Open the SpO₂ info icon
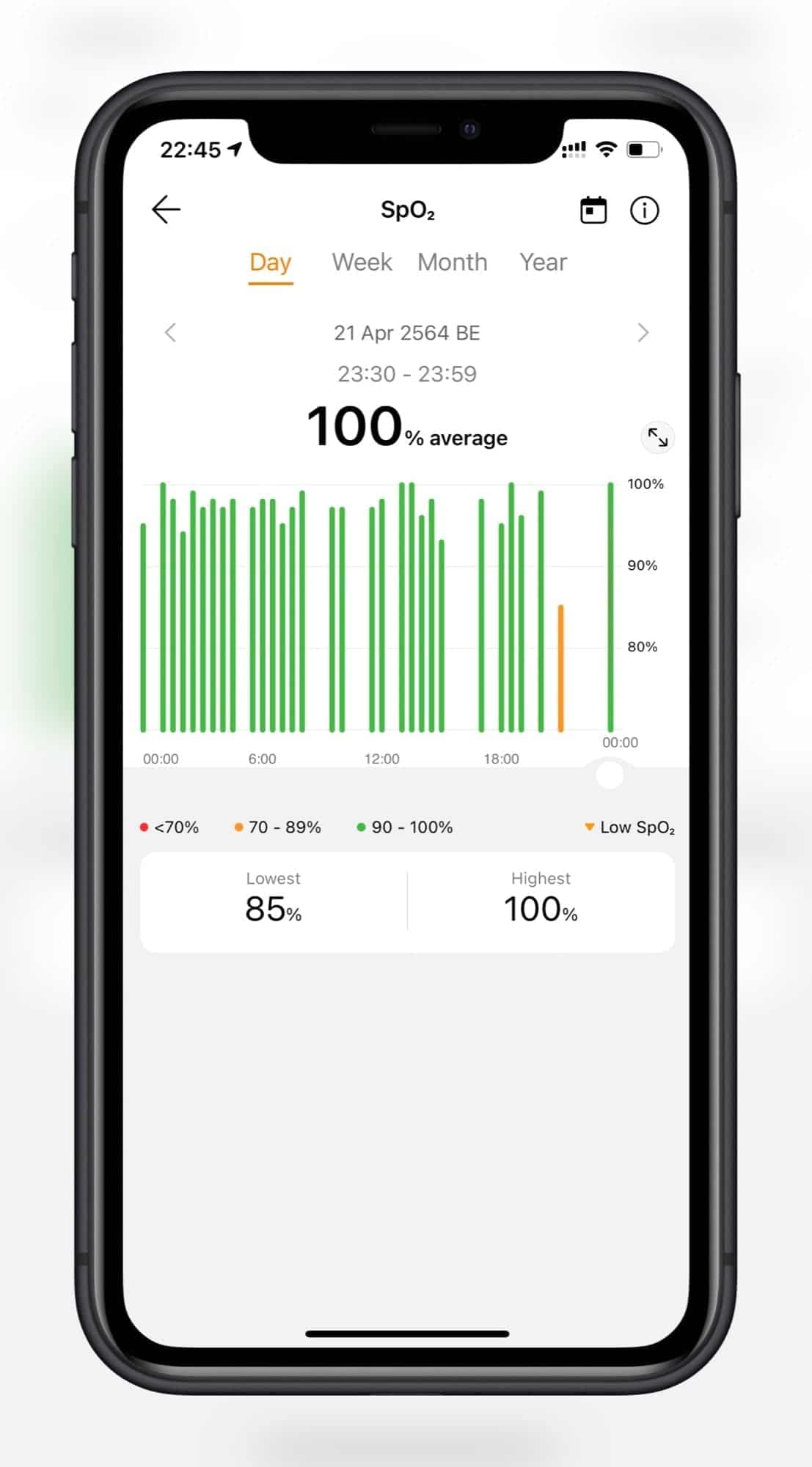The height and width of the screenshot is (1467, 812). click(x=645, y=211)
